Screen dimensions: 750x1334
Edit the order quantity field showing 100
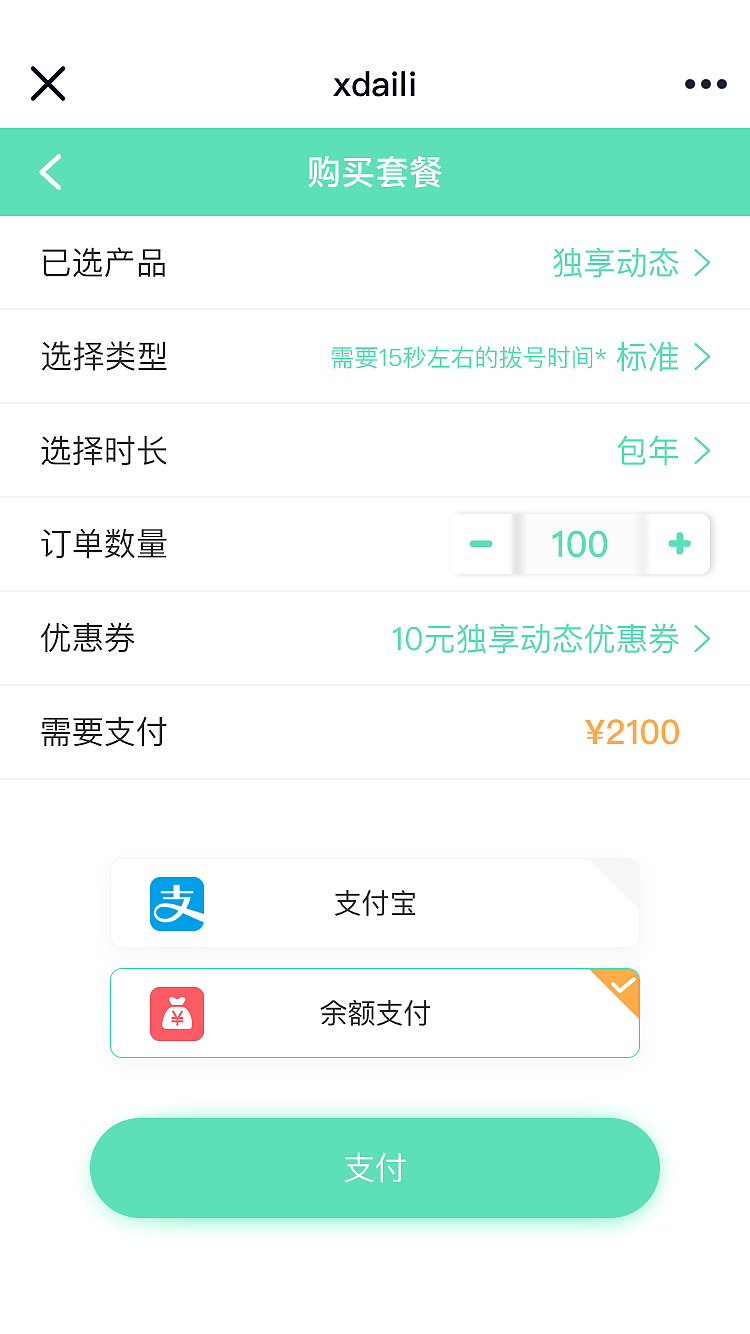[x=579, y=544]
